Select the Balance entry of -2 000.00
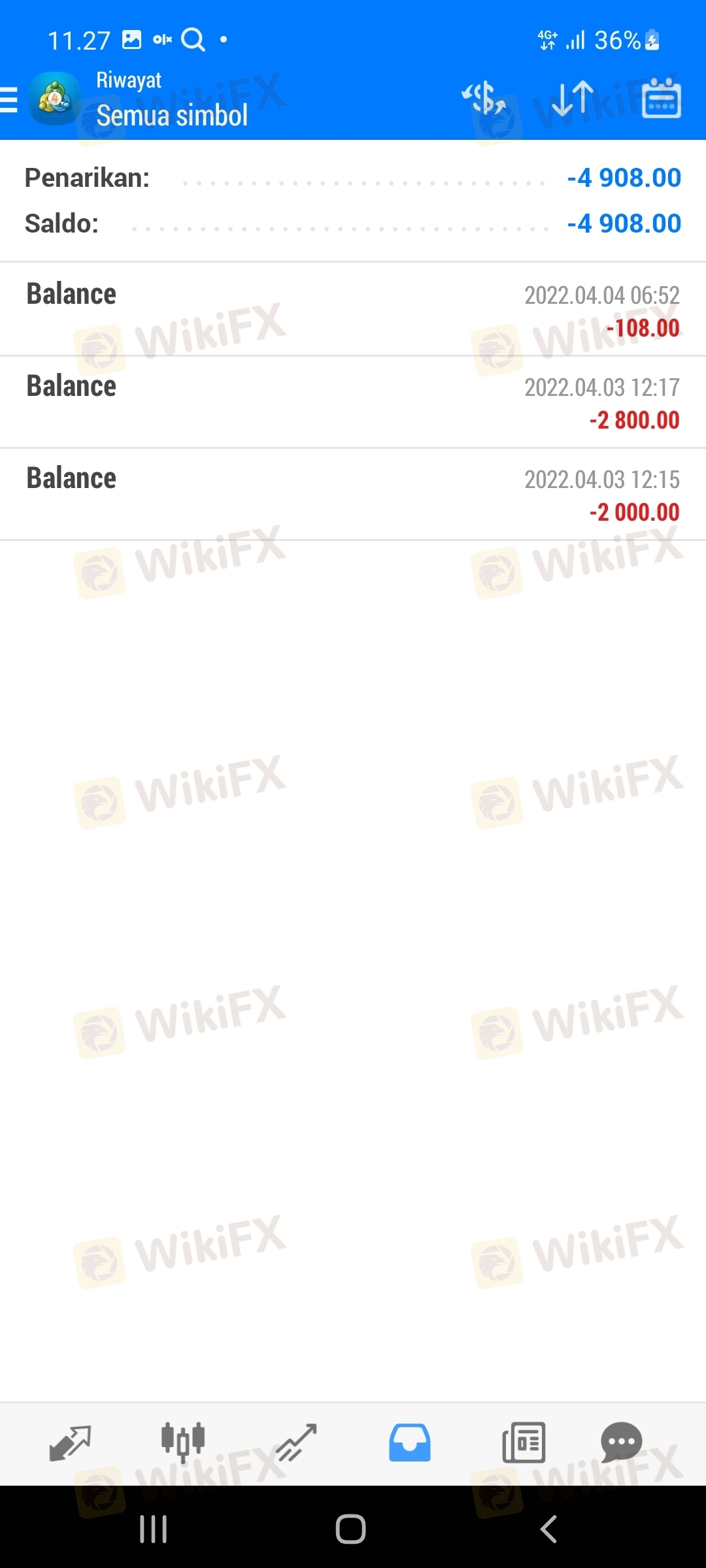 (353, 494)
